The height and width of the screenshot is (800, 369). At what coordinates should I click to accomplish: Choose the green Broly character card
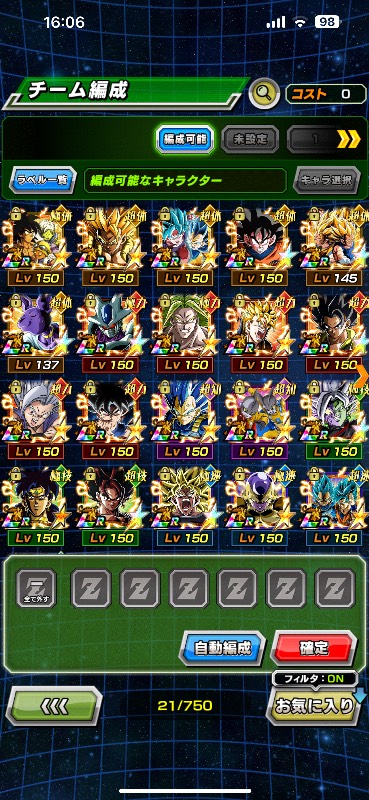(x=185, y=333)
